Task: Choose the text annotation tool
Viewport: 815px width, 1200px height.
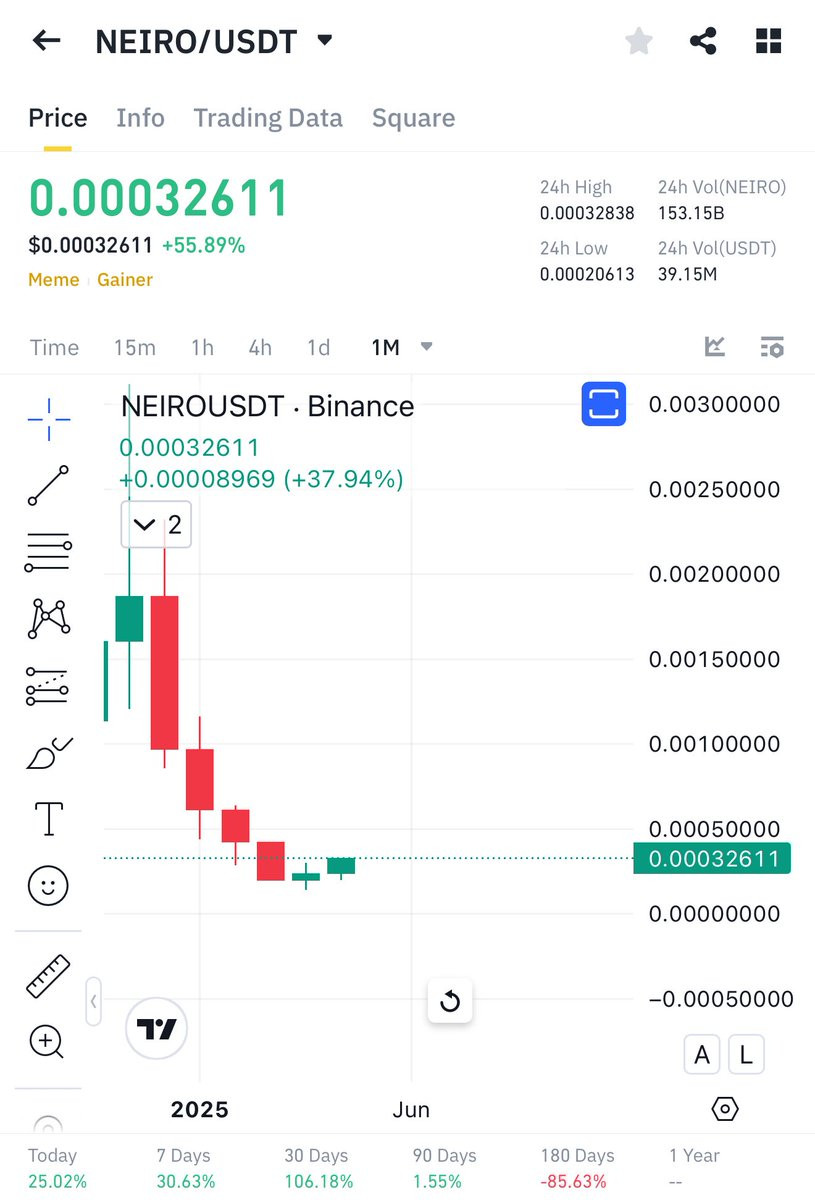Action: pos(48,819)
